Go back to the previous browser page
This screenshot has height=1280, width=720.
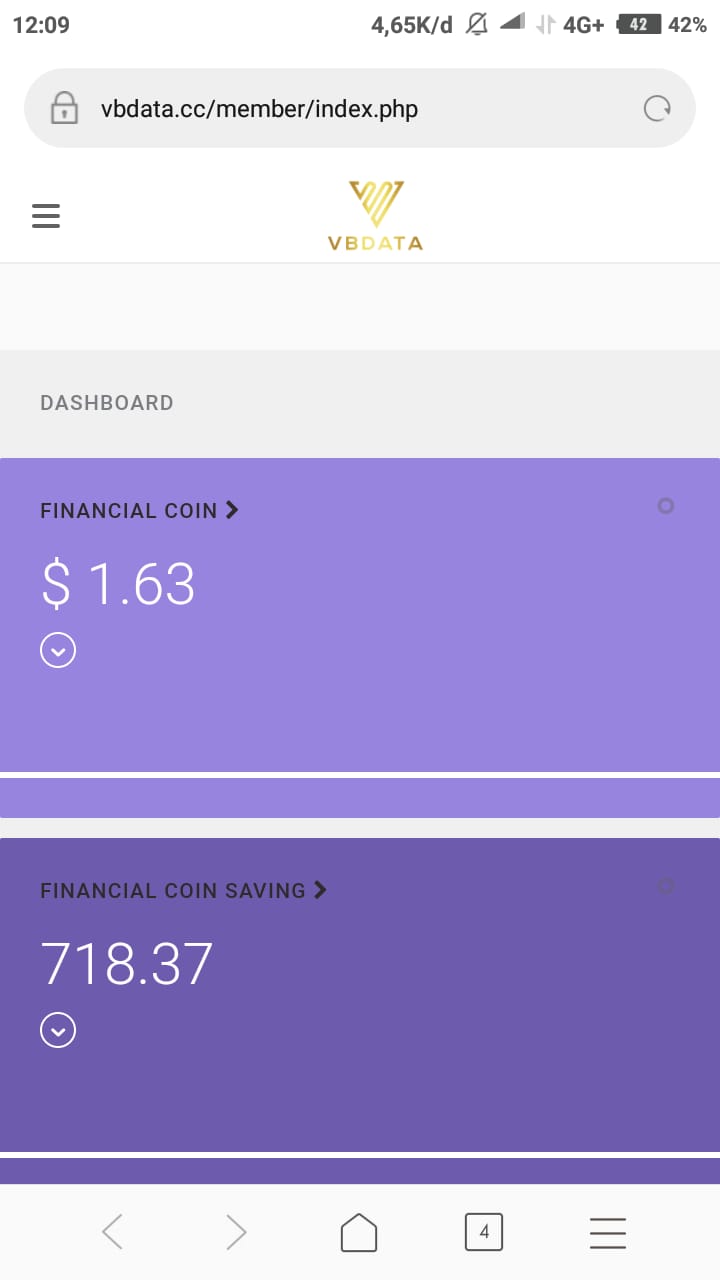coord(112,1232)
